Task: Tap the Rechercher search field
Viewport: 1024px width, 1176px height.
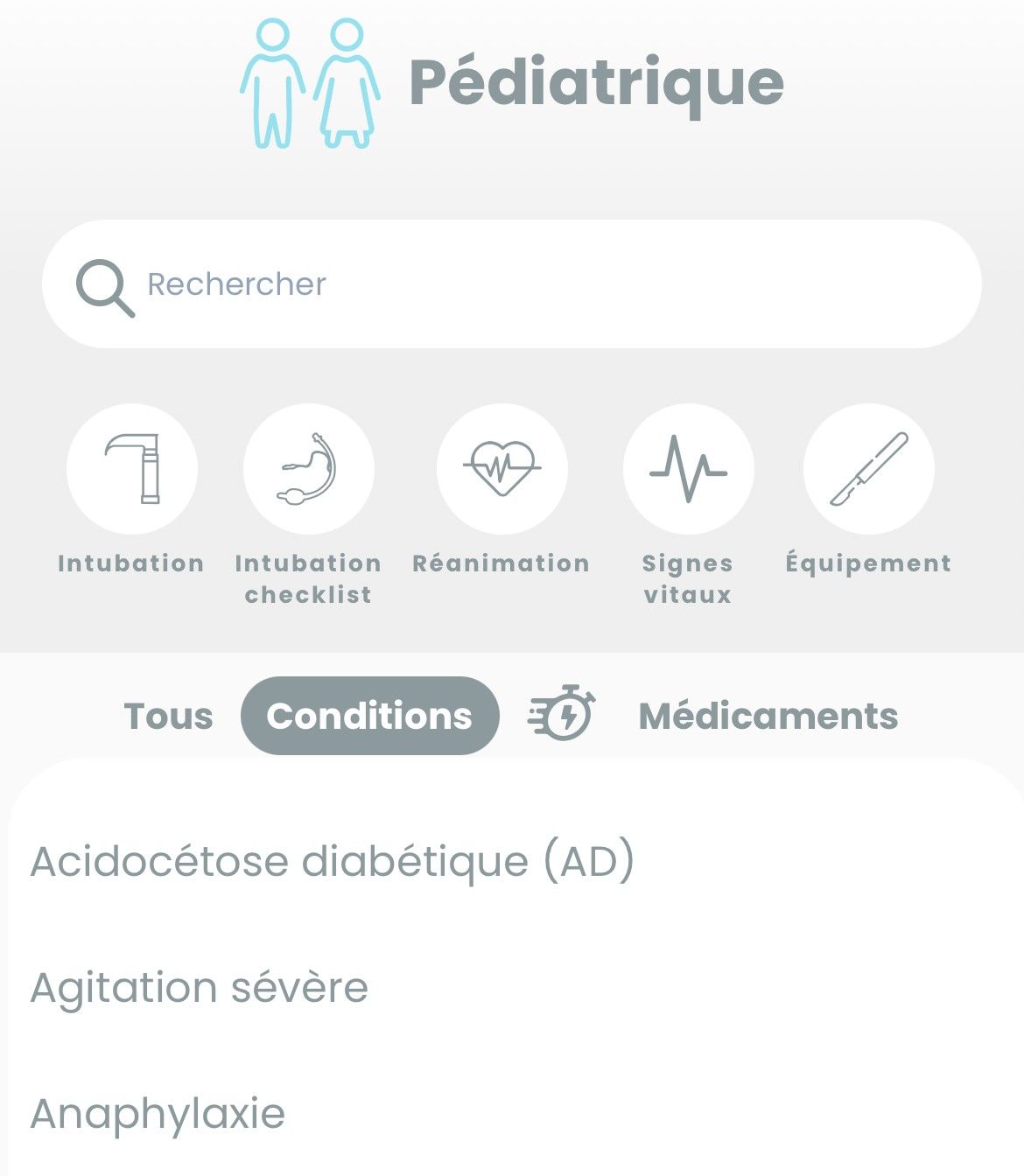Action: pyautogui.click(x=512, y=284)
